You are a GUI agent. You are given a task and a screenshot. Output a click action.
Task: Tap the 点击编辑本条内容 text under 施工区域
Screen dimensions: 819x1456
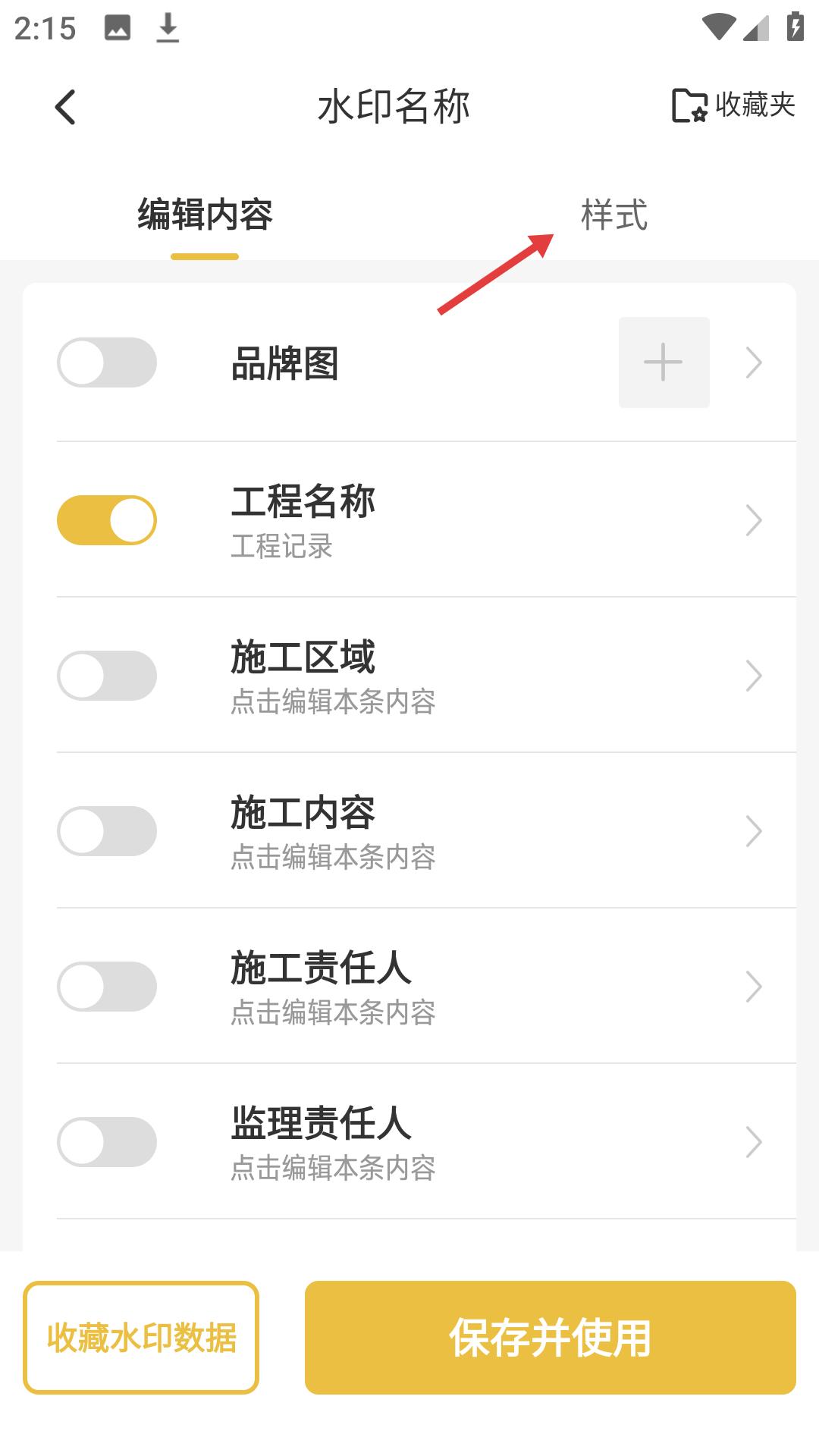pyautogui.click(x=334, y=704)
